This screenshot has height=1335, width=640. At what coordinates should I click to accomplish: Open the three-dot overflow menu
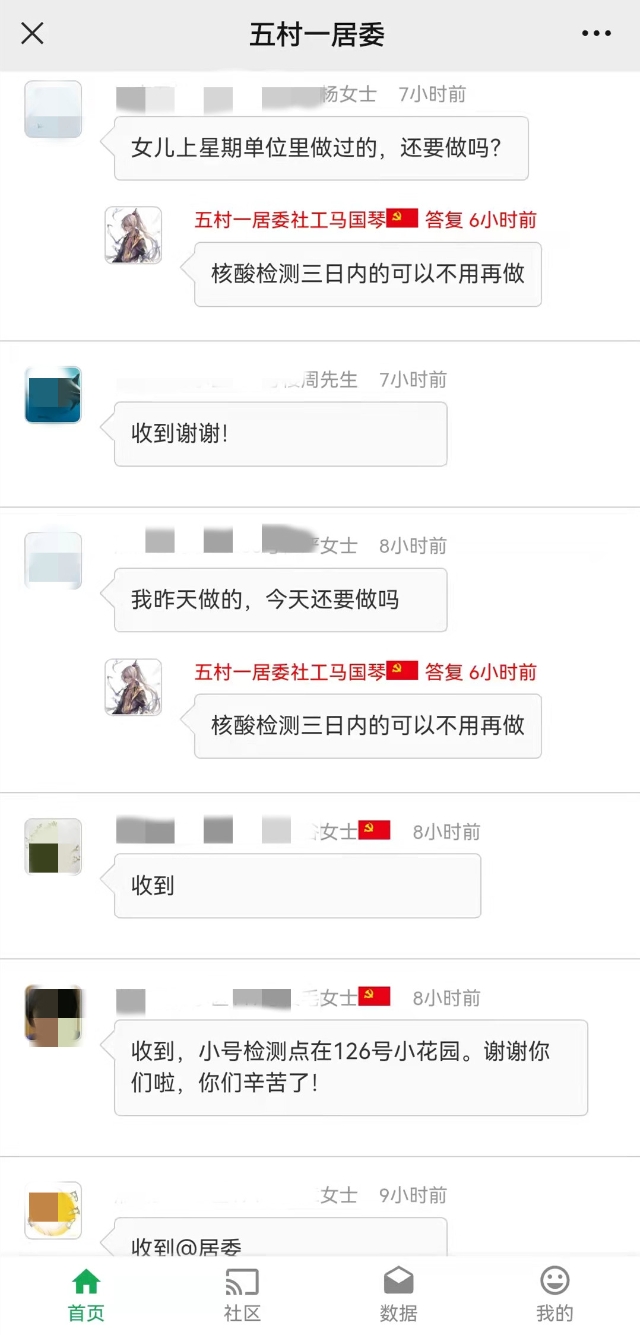tap(596, 34)
